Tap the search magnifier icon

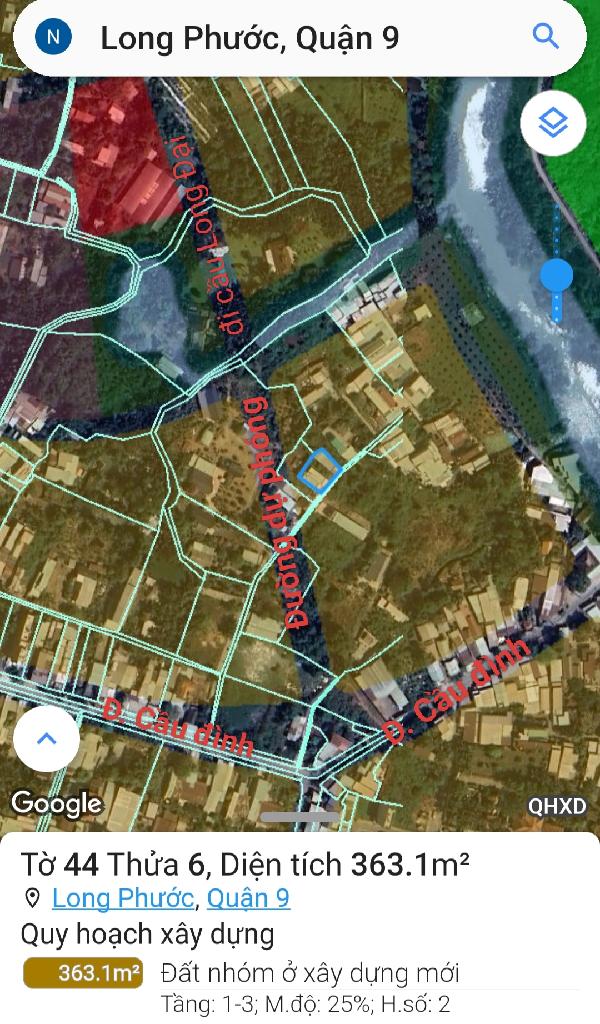(x=545, y=37)
